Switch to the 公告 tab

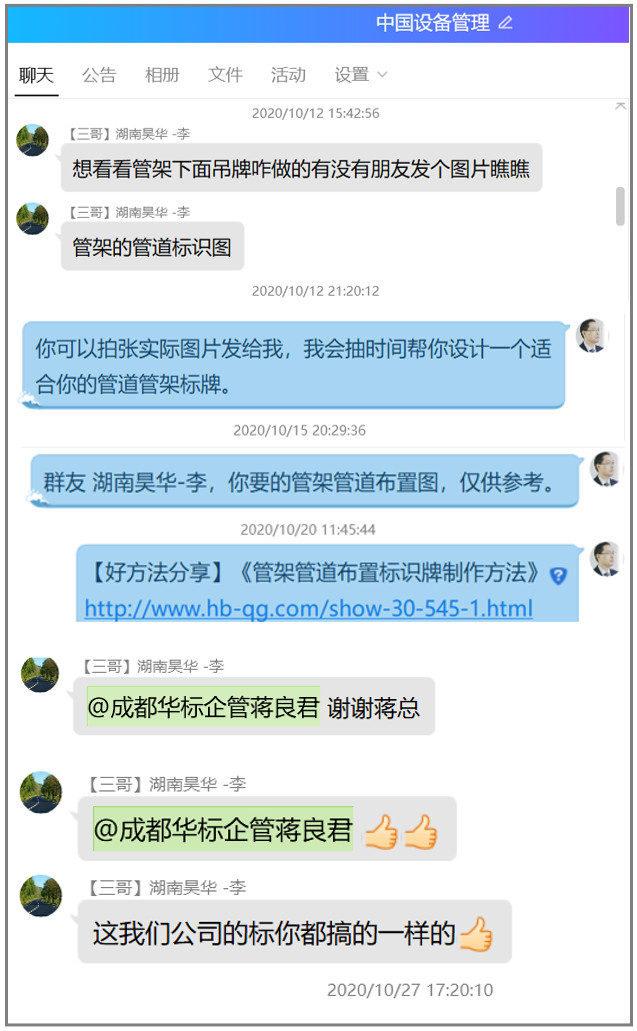[x=99, y=75]
